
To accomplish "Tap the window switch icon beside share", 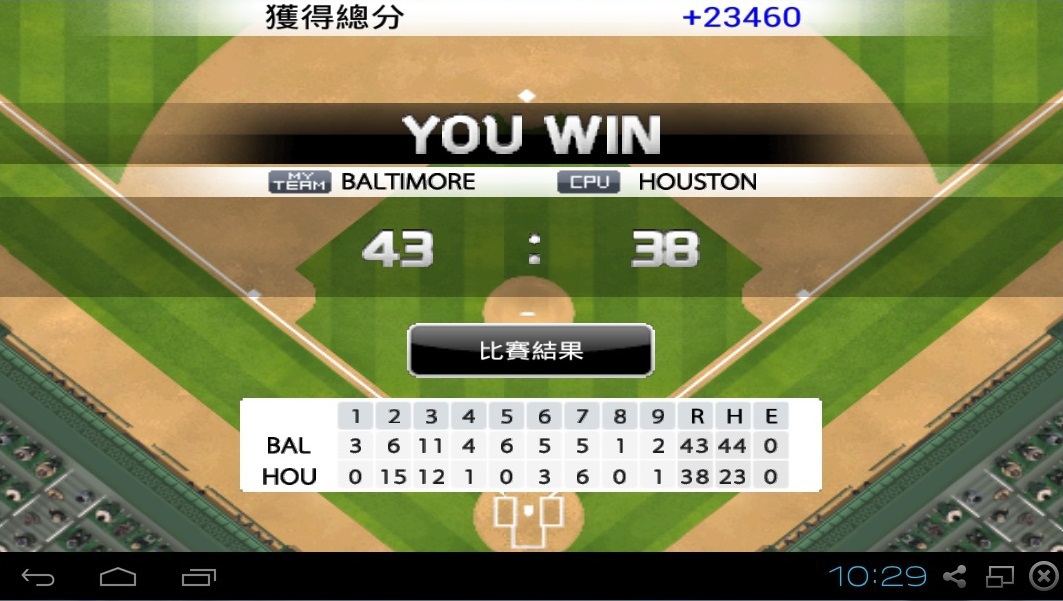I will 999,576.
